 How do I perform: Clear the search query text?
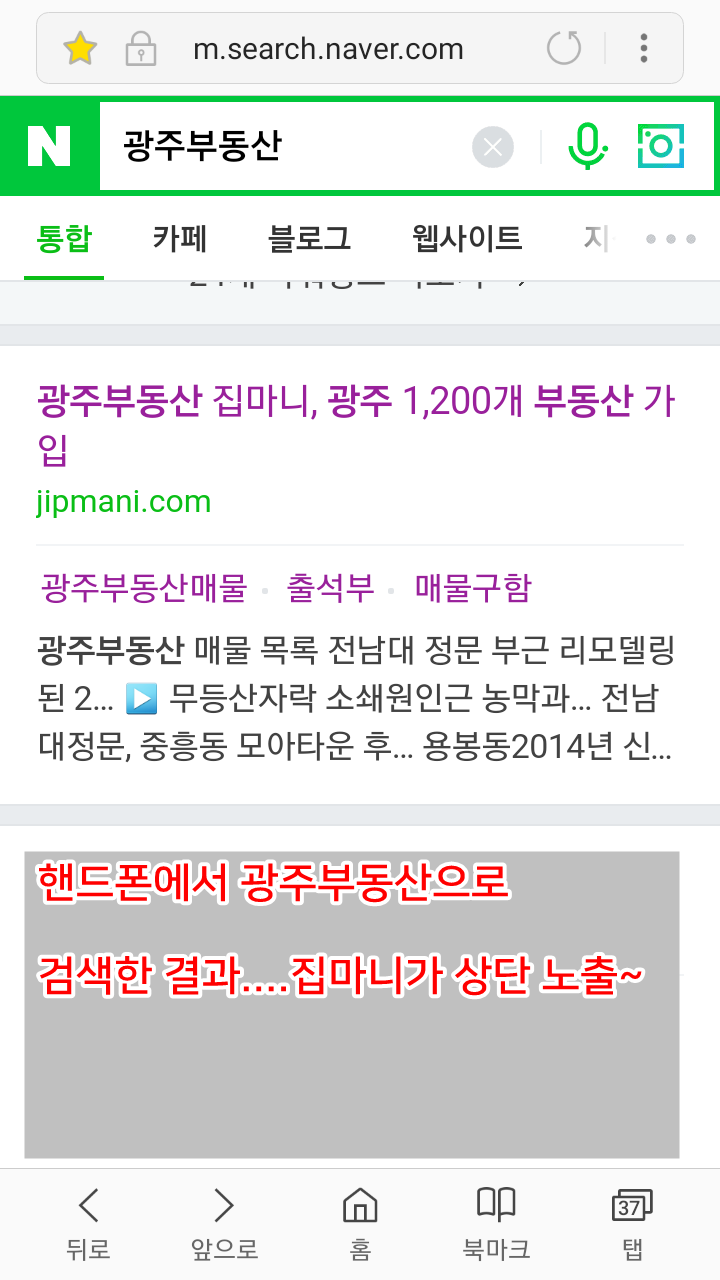[x=492, y=148]
